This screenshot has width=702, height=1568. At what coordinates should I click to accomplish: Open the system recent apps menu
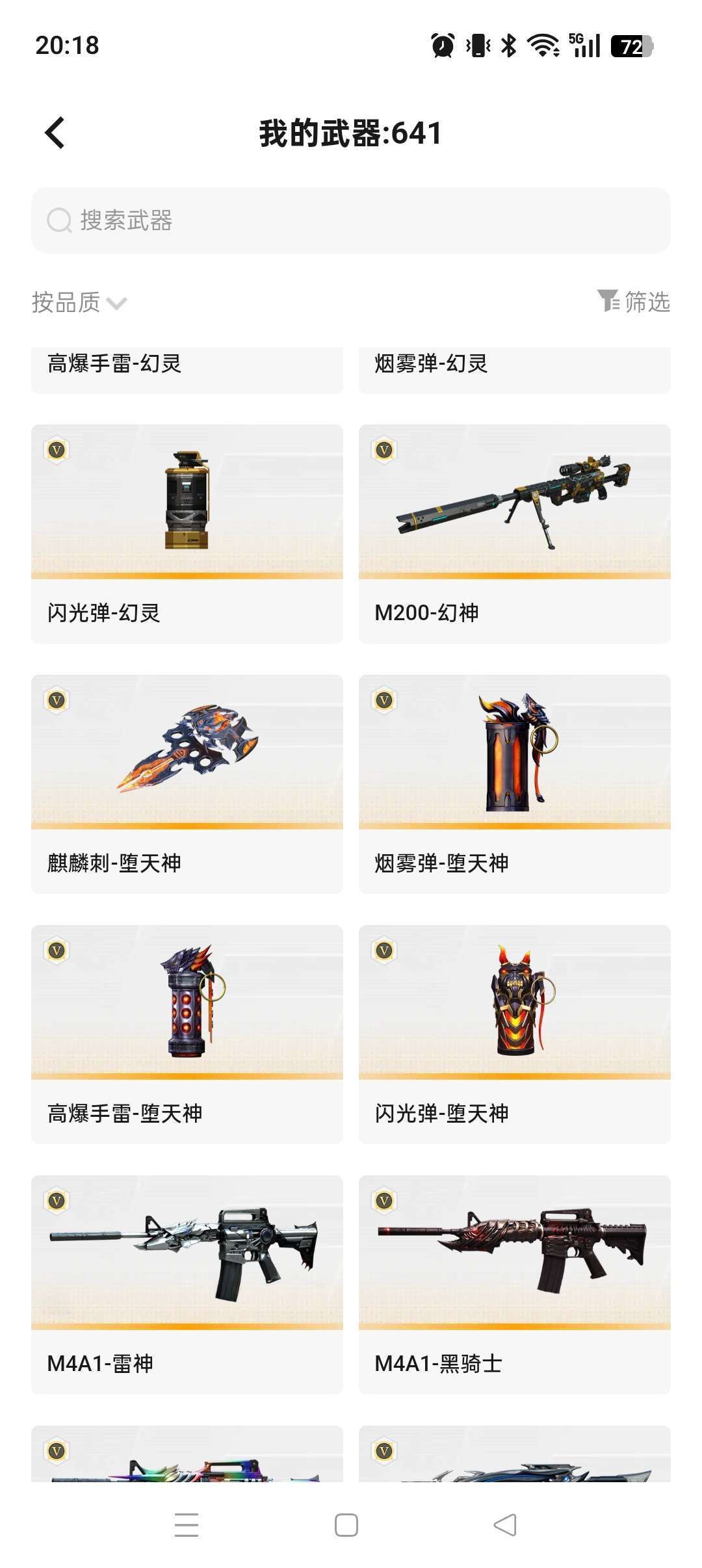tap(187, 1525)
